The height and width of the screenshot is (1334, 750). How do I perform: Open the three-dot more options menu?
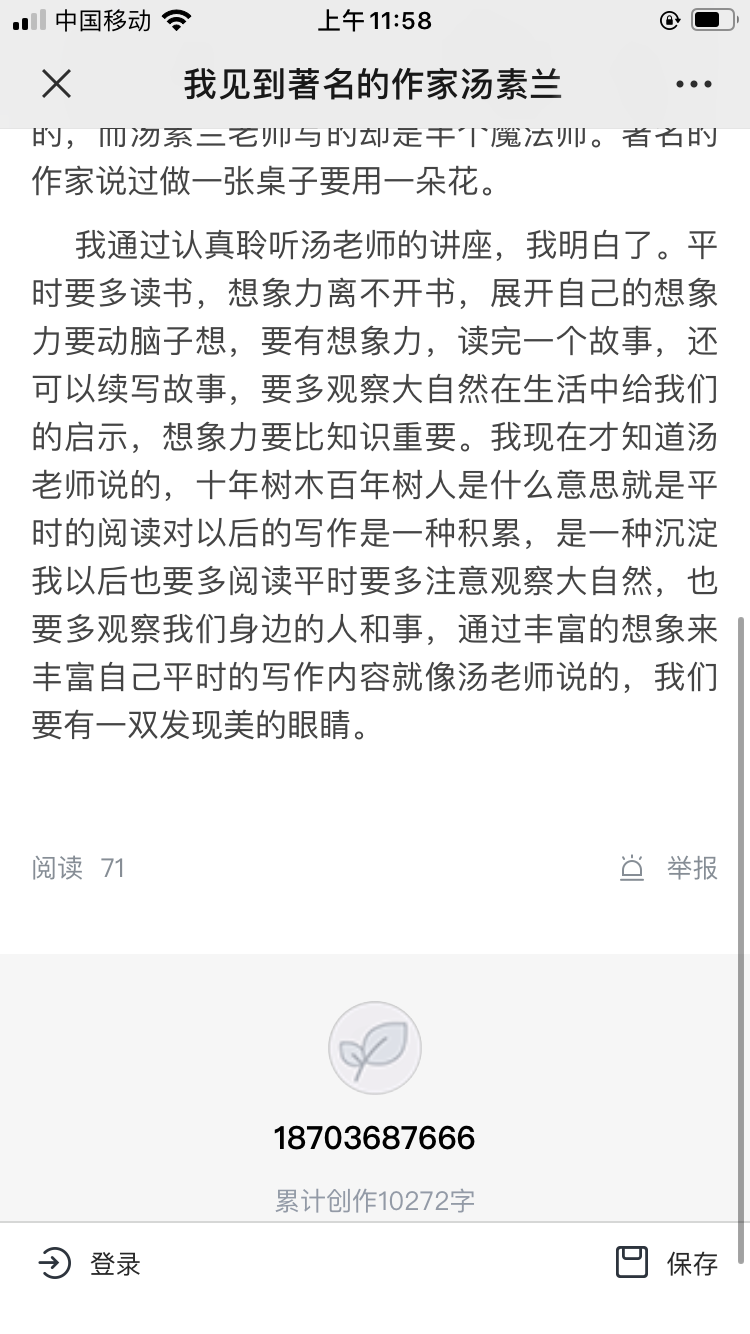[x=692, y=85]
